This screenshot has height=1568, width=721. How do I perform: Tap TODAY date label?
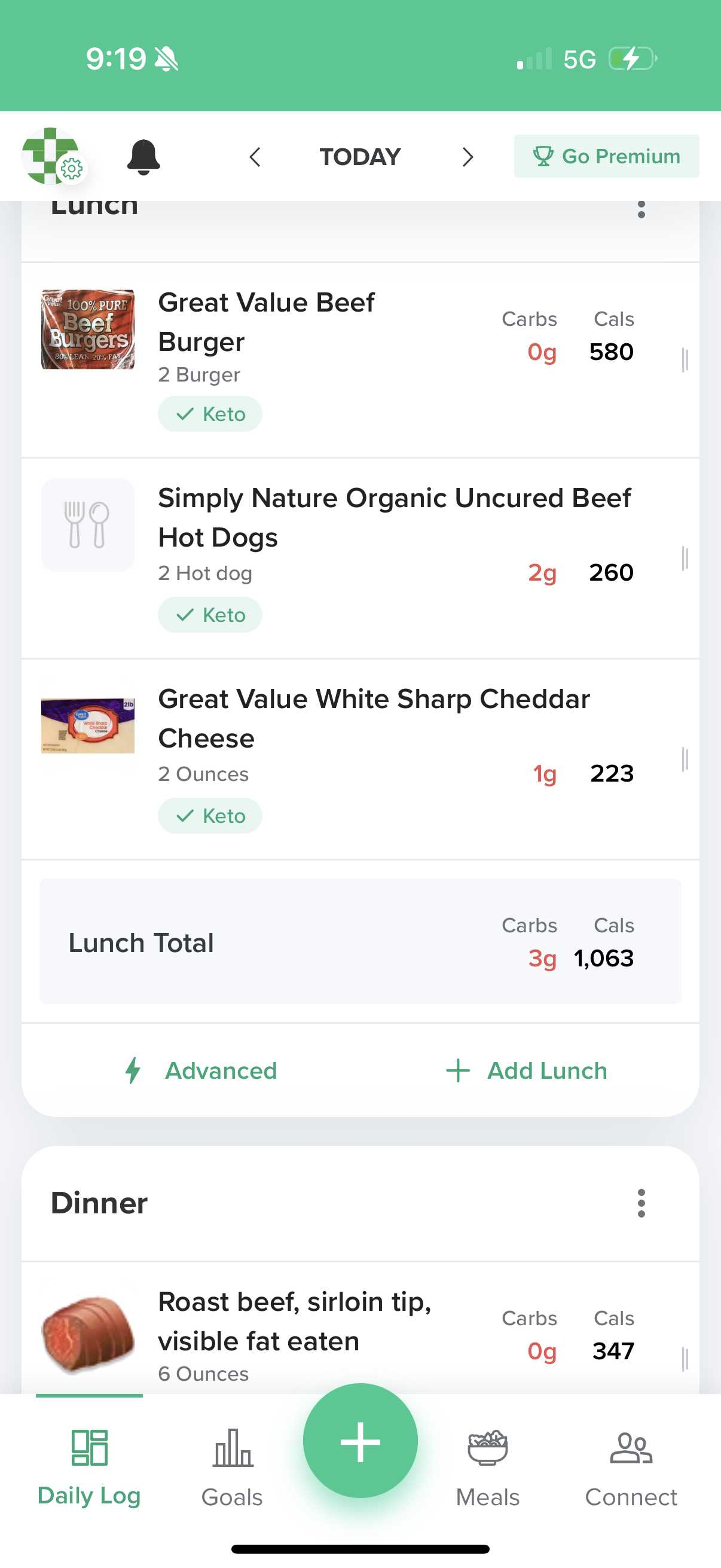tap(360, 157)
